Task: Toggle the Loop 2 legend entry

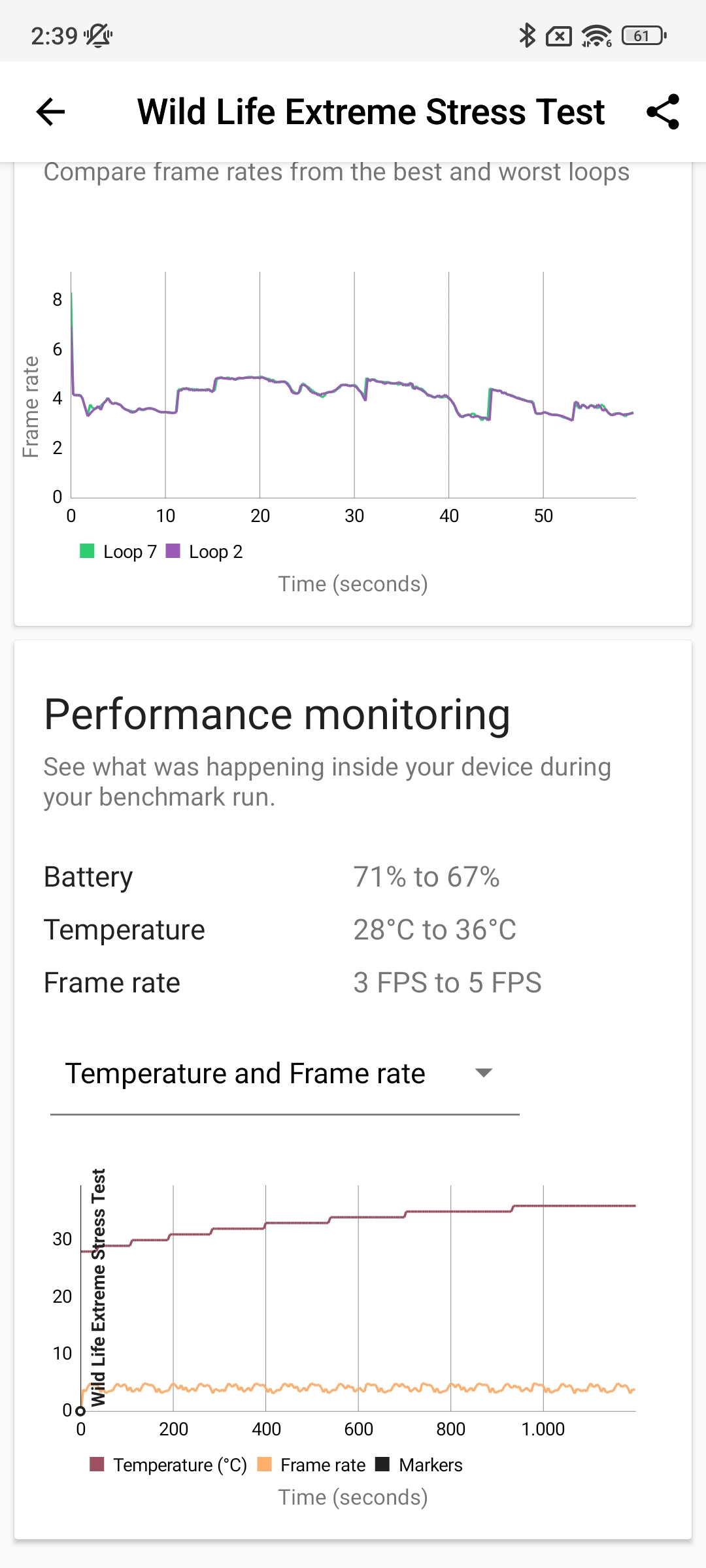Action: click(x=204, y=551)
